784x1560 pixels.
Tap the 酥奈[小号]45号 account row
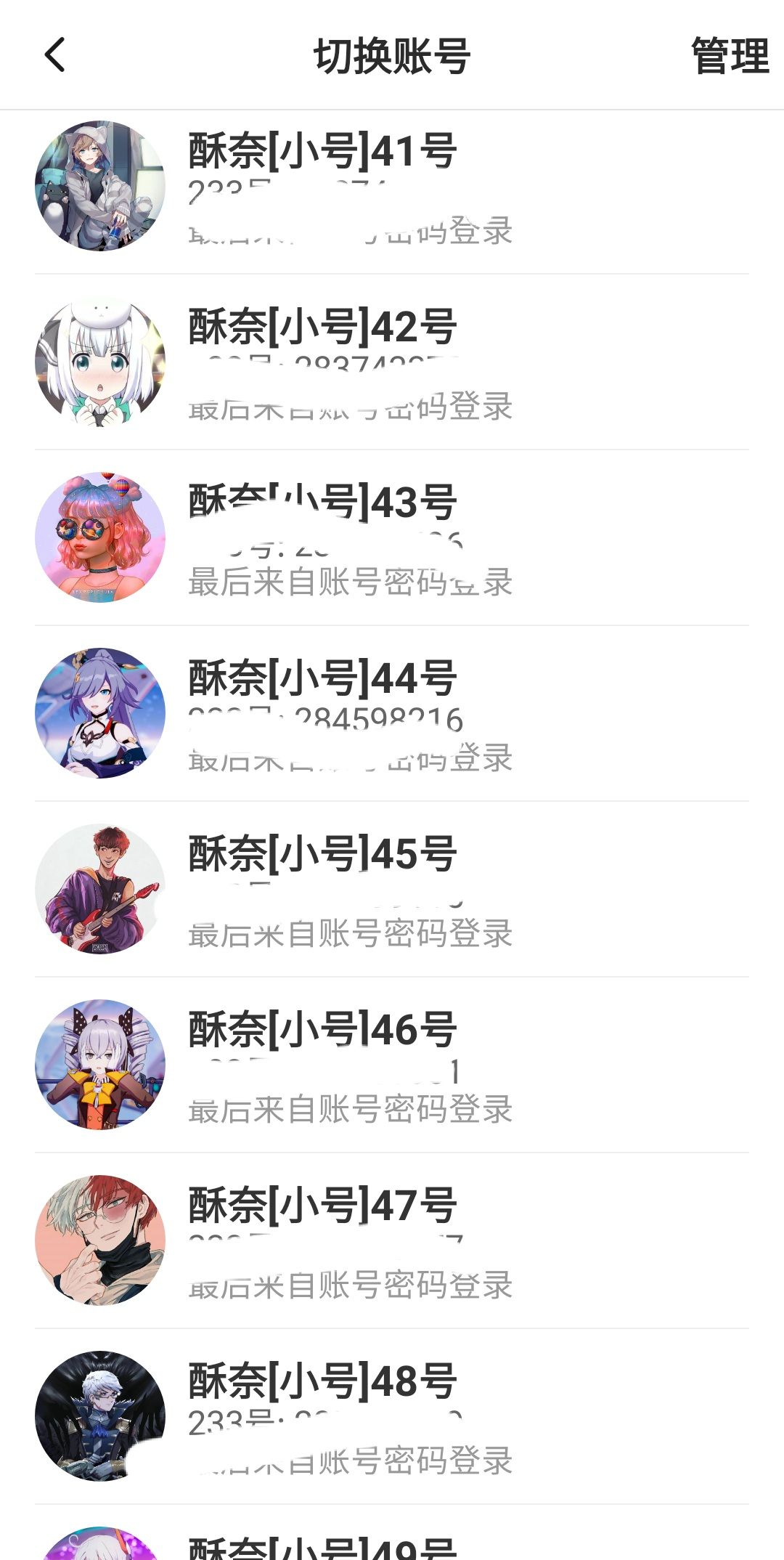[392, 890]
